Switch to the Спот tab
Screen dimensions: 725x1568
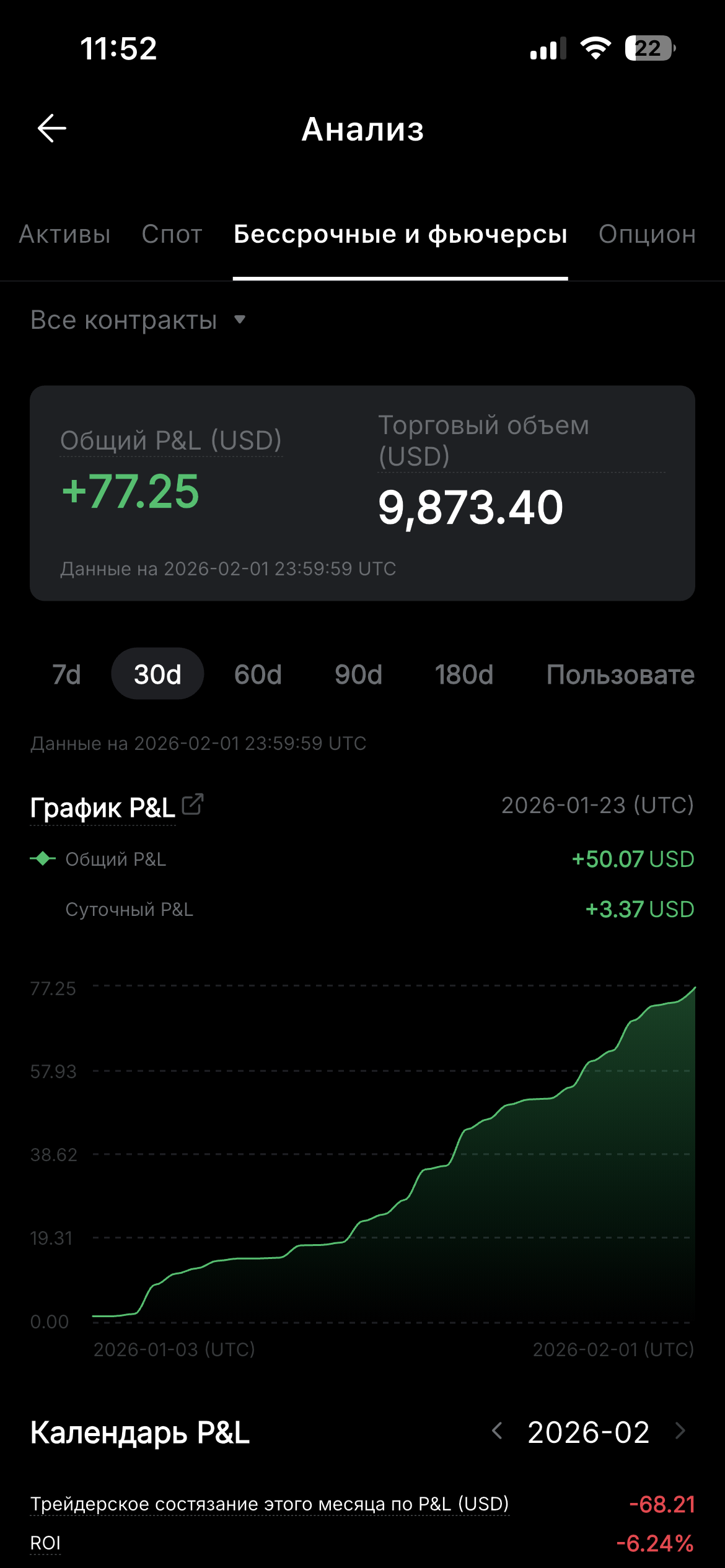(x=172, y=234)
